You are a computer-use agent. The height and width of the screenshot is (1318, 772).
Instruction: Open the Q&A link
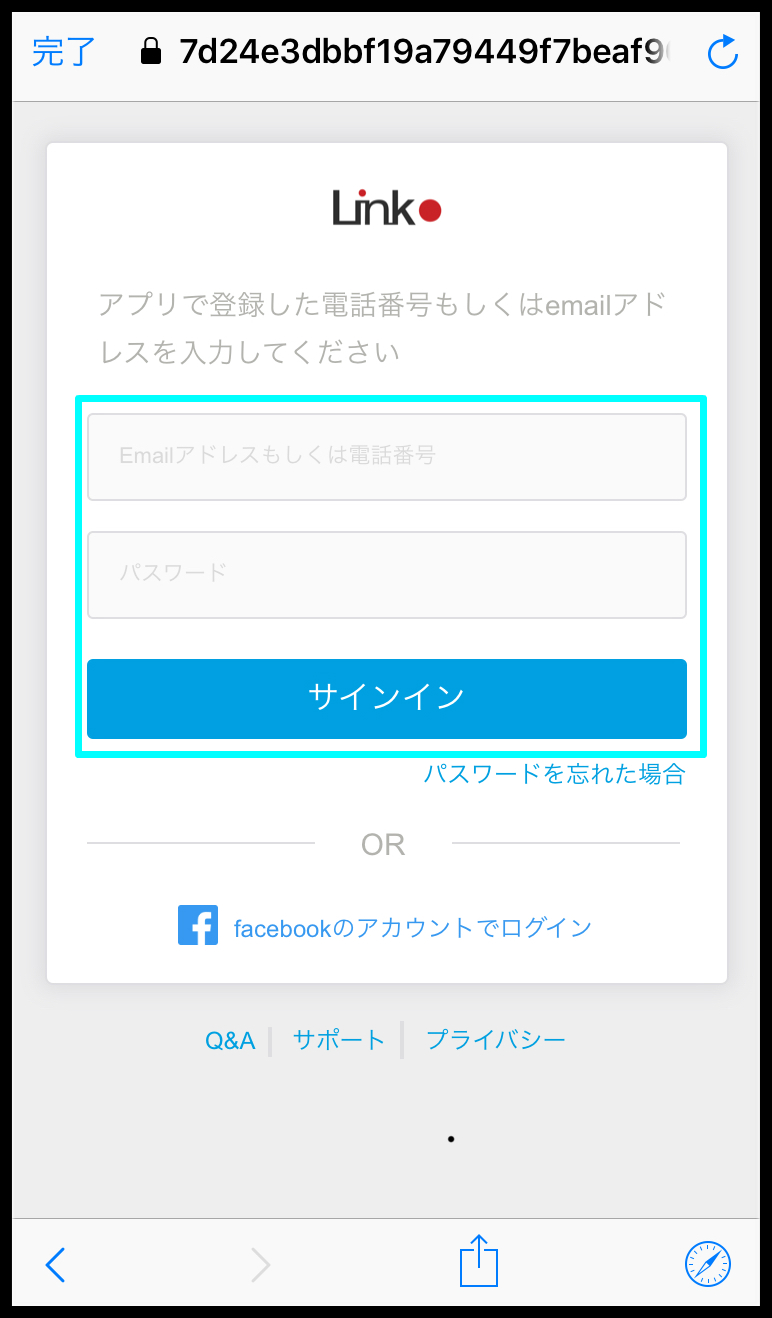pos(230,1040)
